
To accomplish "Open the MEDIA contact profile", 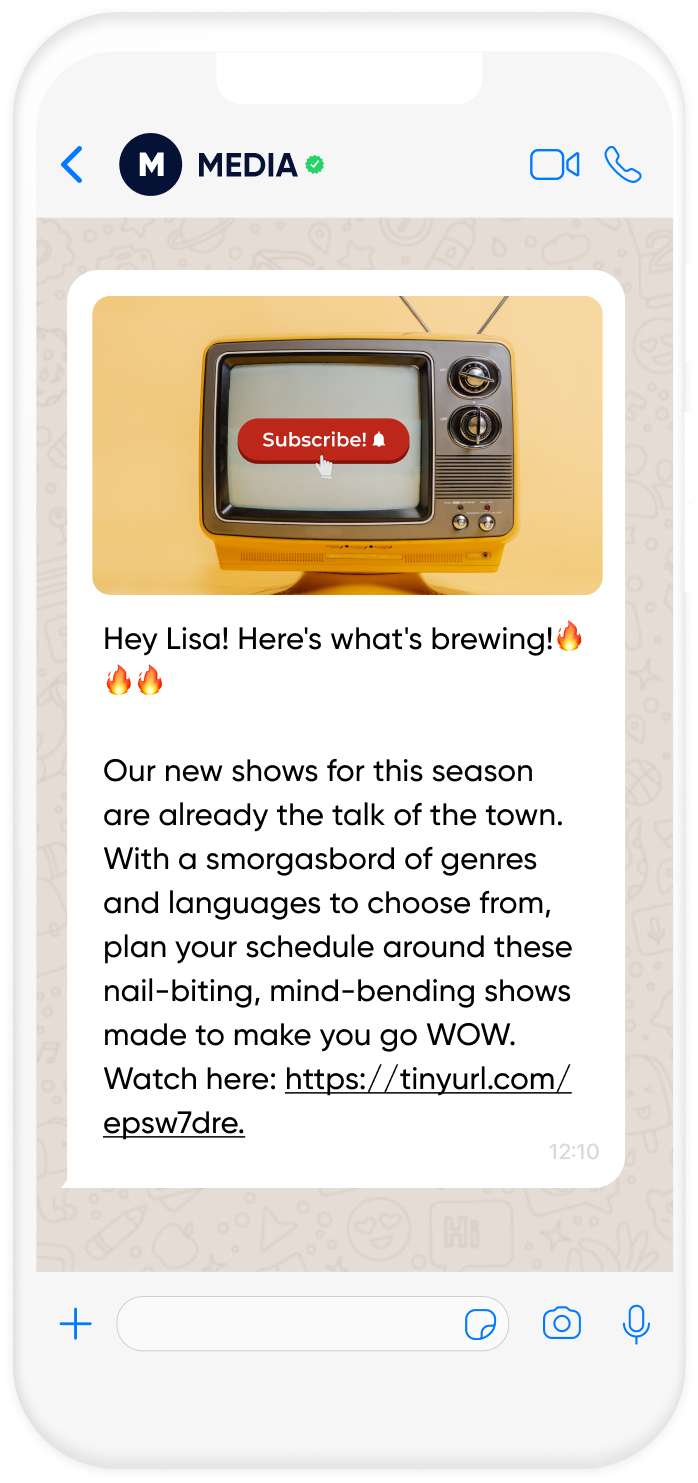I will (x=246, y=165).
